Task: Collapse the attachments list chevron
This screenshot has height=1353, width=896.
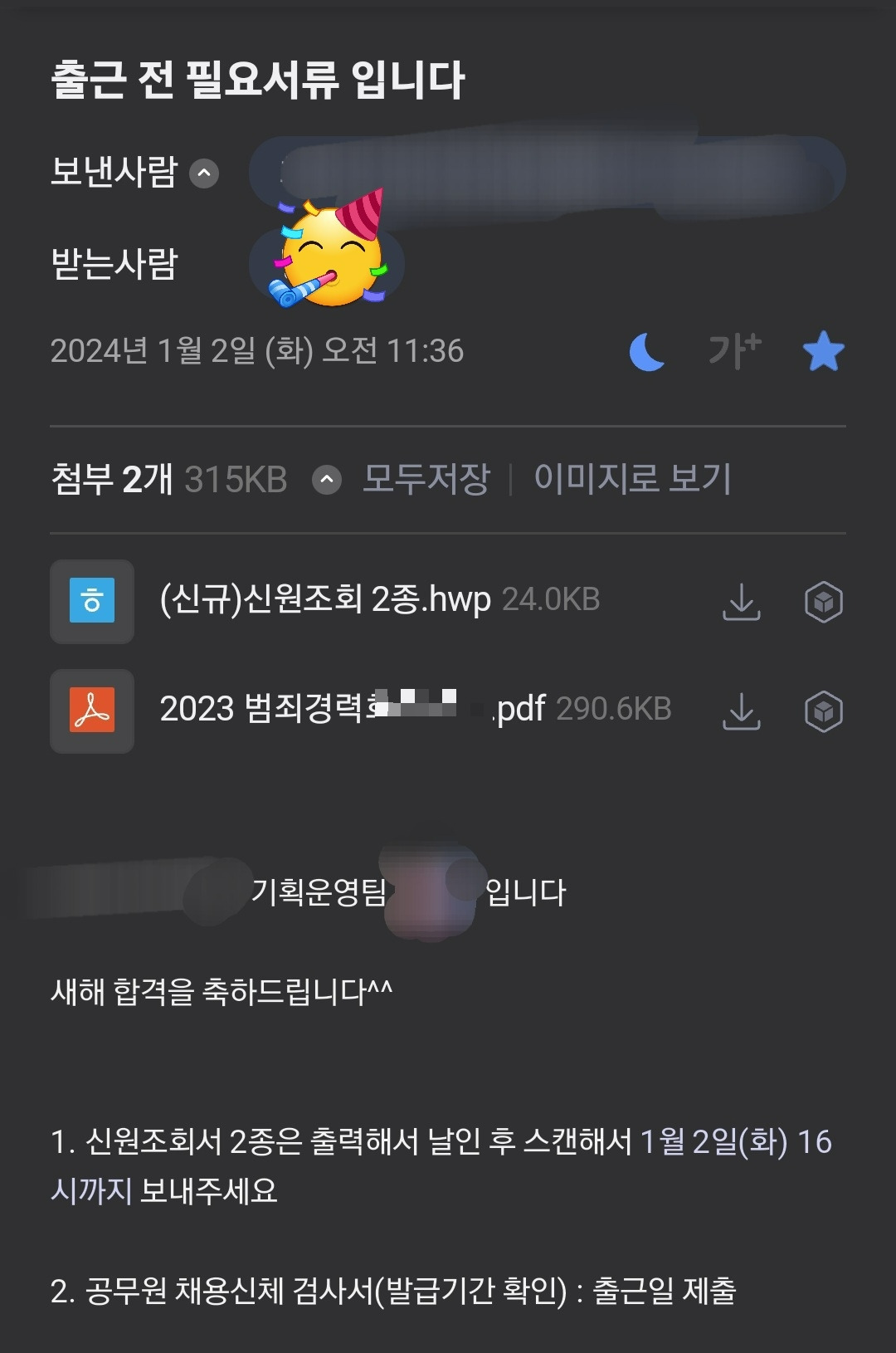Action: pos(327,480)
